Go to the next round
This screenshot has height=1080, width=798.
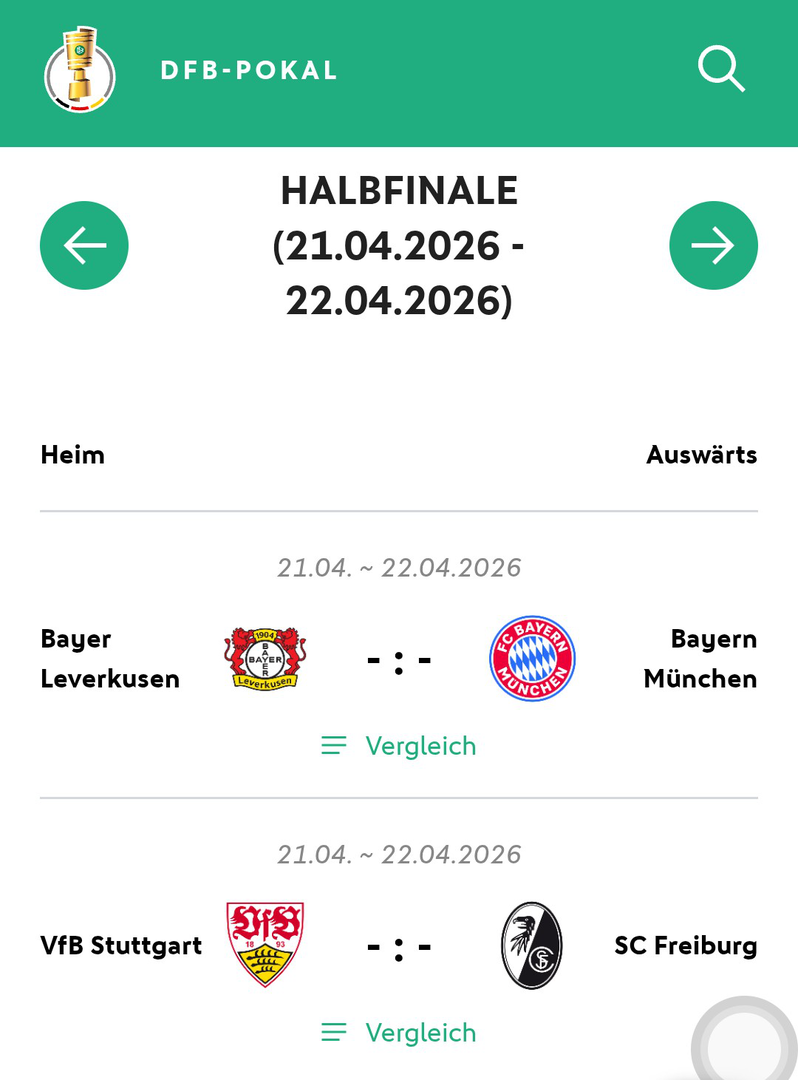click(713, 246)
